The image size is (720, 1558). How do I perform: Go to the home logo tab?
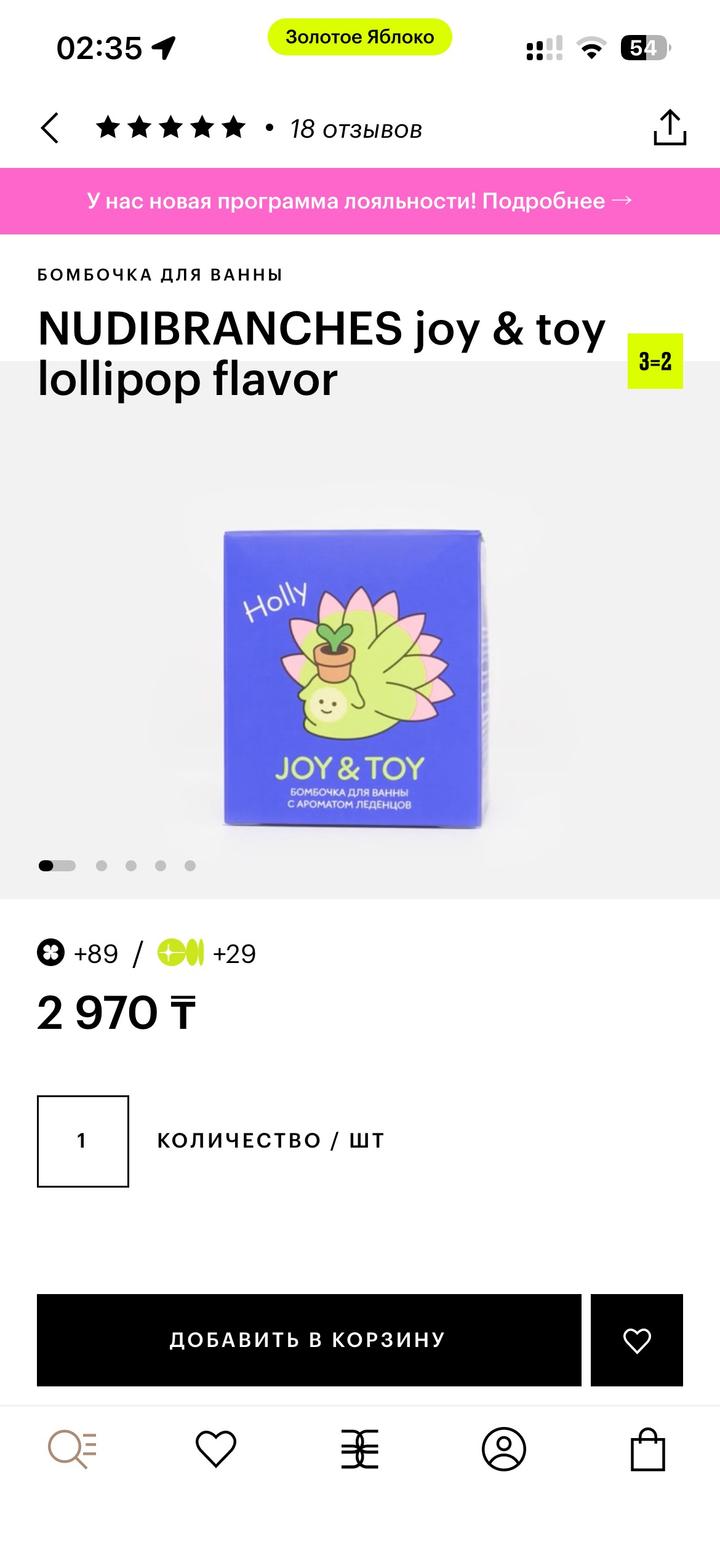click(x=360, y=1449)
